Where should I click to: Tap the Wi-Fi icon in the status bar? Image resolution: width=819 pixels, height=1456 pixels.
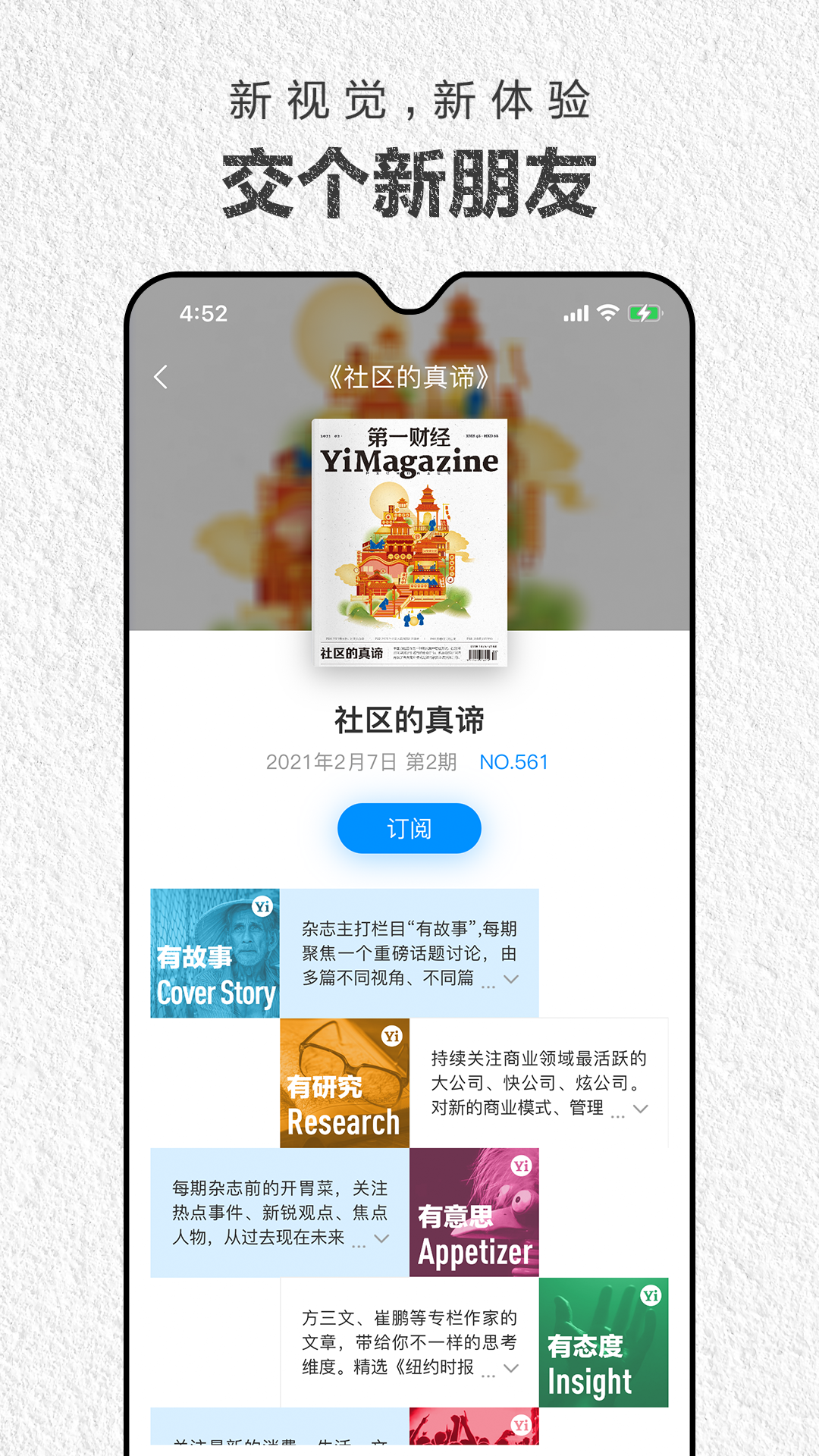(606, 311)
